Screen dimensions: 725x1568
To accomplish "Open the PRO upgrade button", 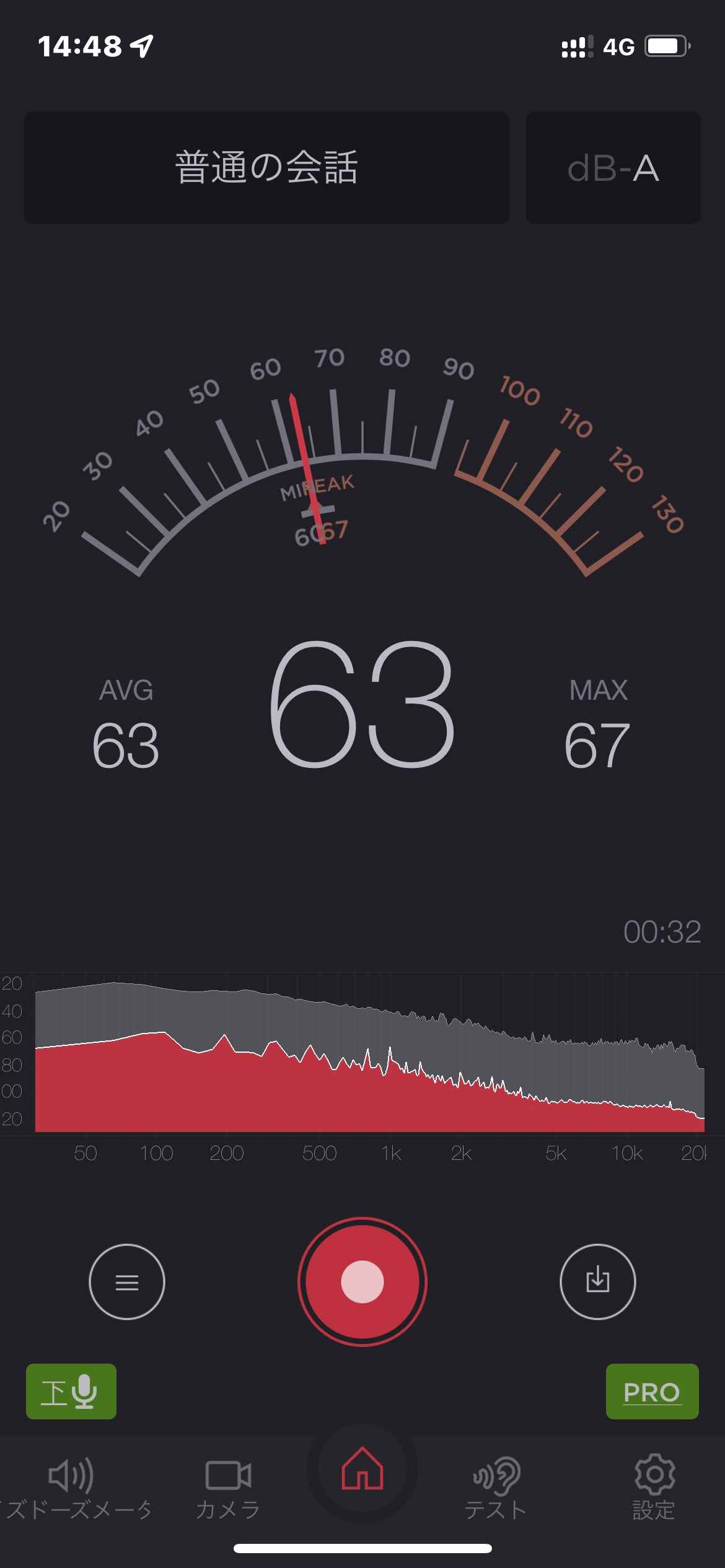I will pyautogui.click(x=652, y=1391).
